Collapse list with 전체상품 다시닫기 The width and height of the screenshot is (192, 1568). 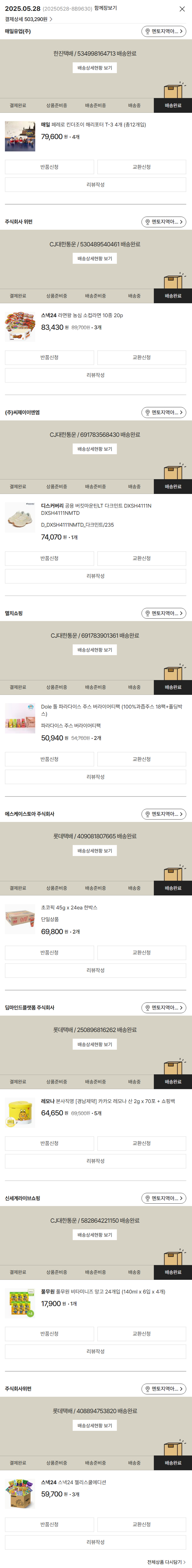coord(166,1562)
